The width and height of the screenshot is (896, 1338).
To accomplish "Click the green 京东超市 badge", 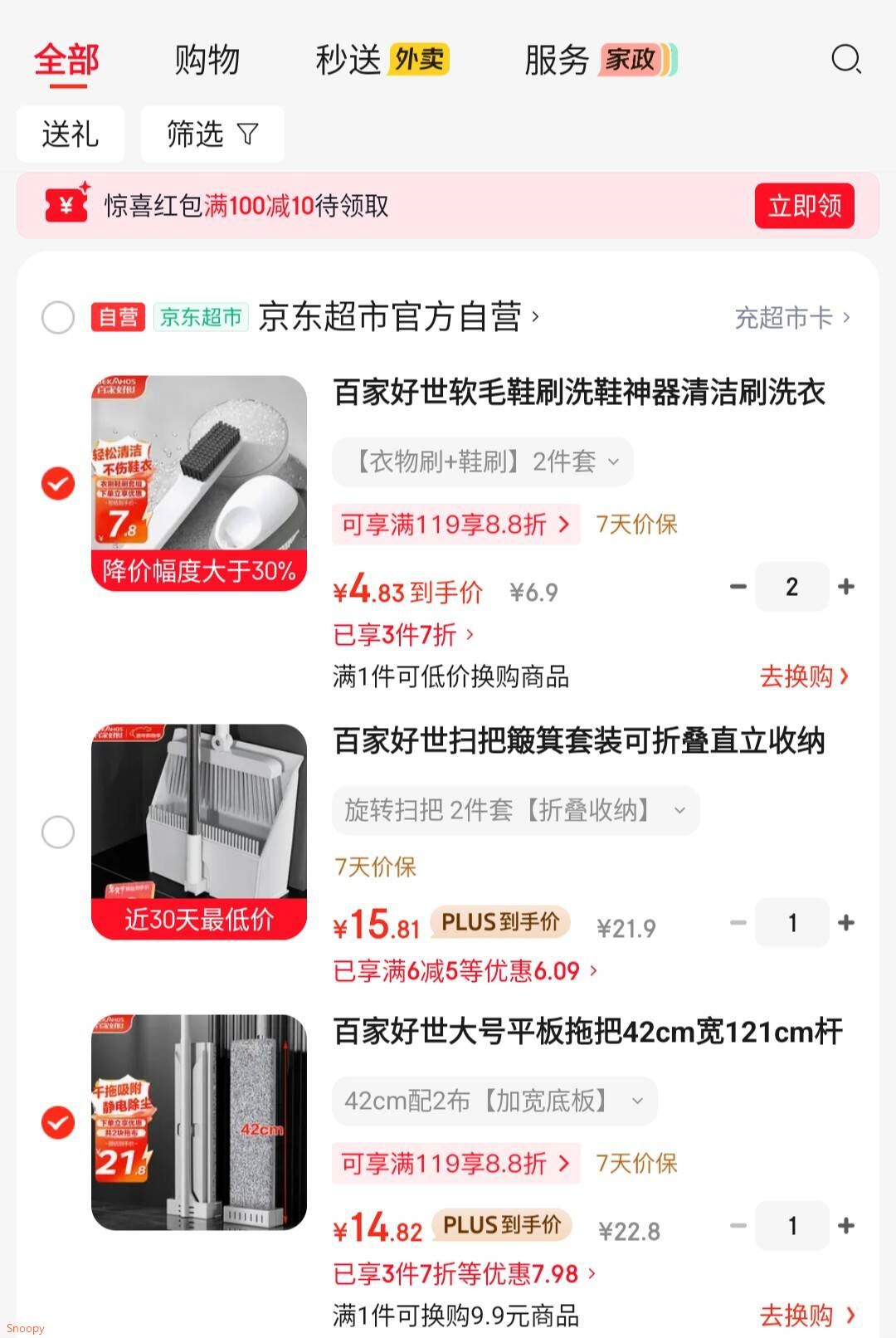I will pos(202,317).
